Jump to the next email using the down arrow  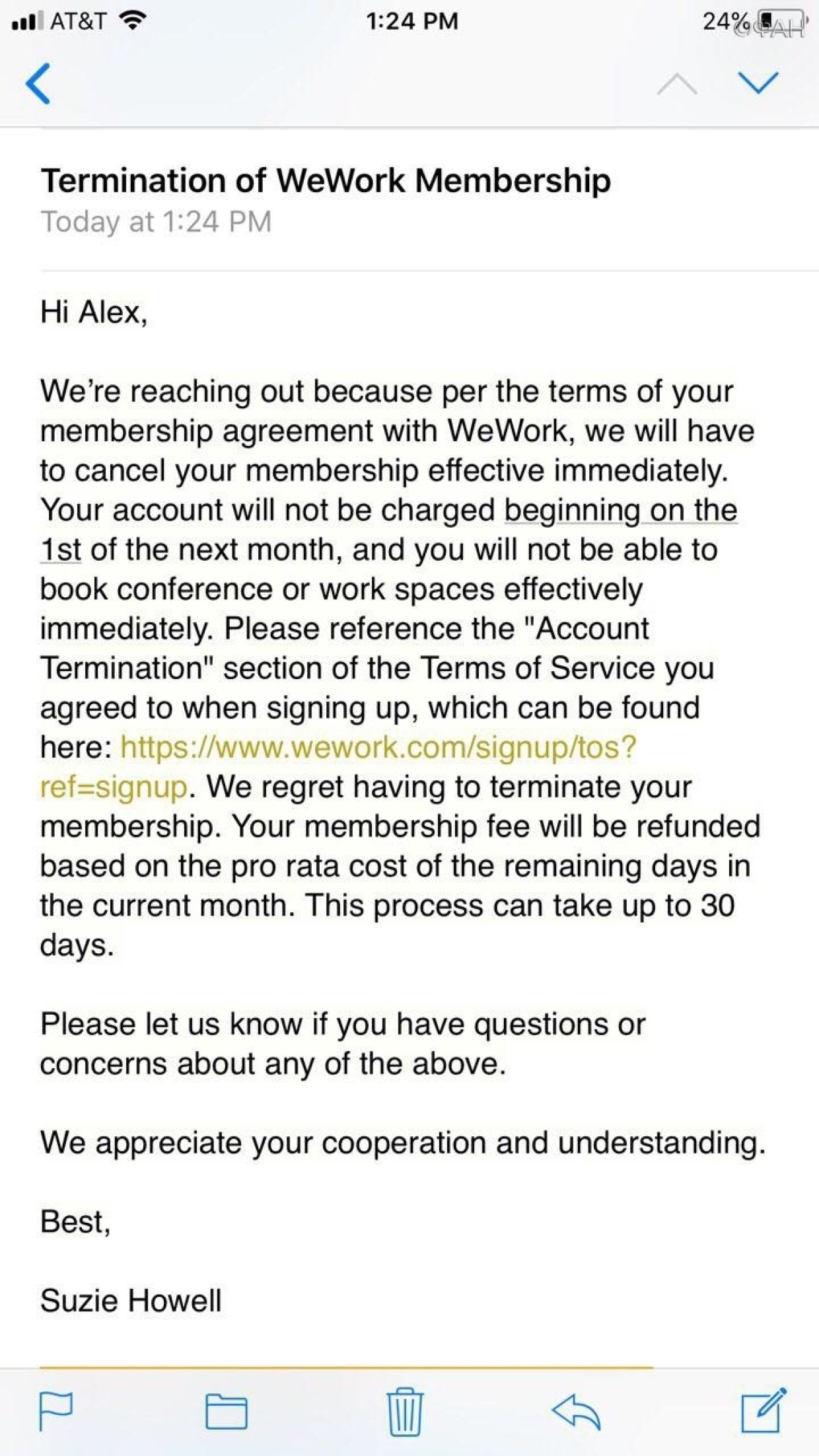coord(758,83)
